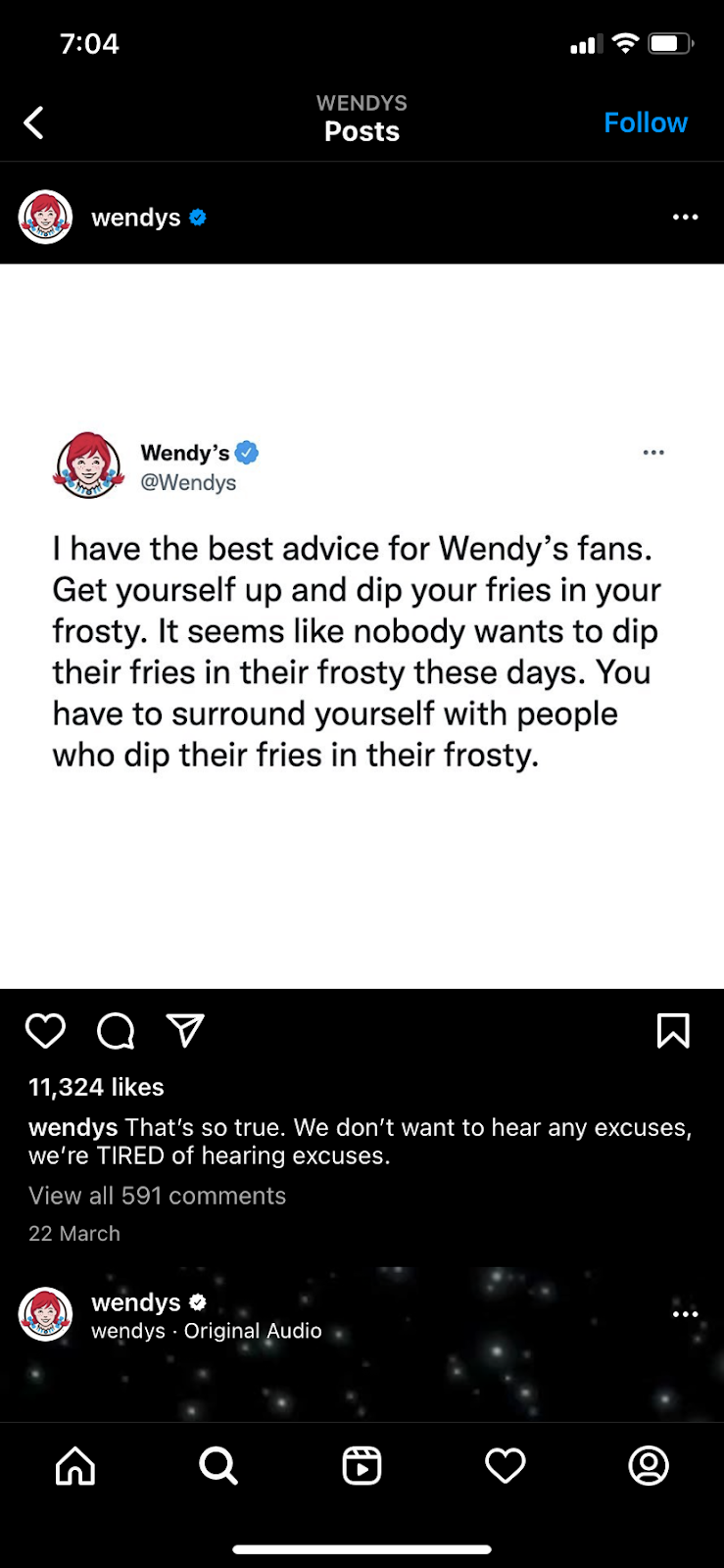Go to the Profile tab
724x1568 pixels.
(x=648, y=1466)
